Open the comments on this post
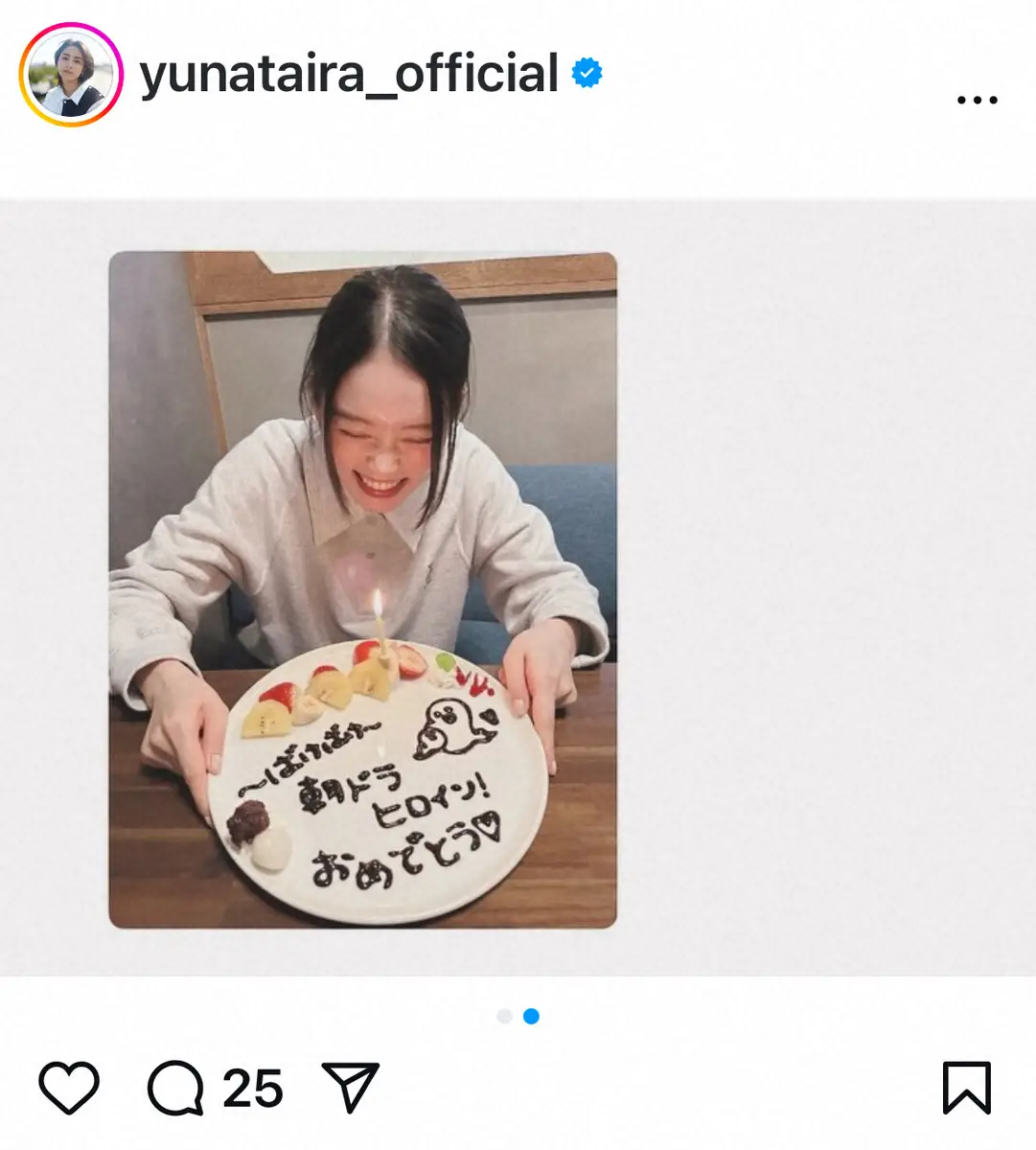The width and height of the screenshot is (1036, 1150). 176,1089
